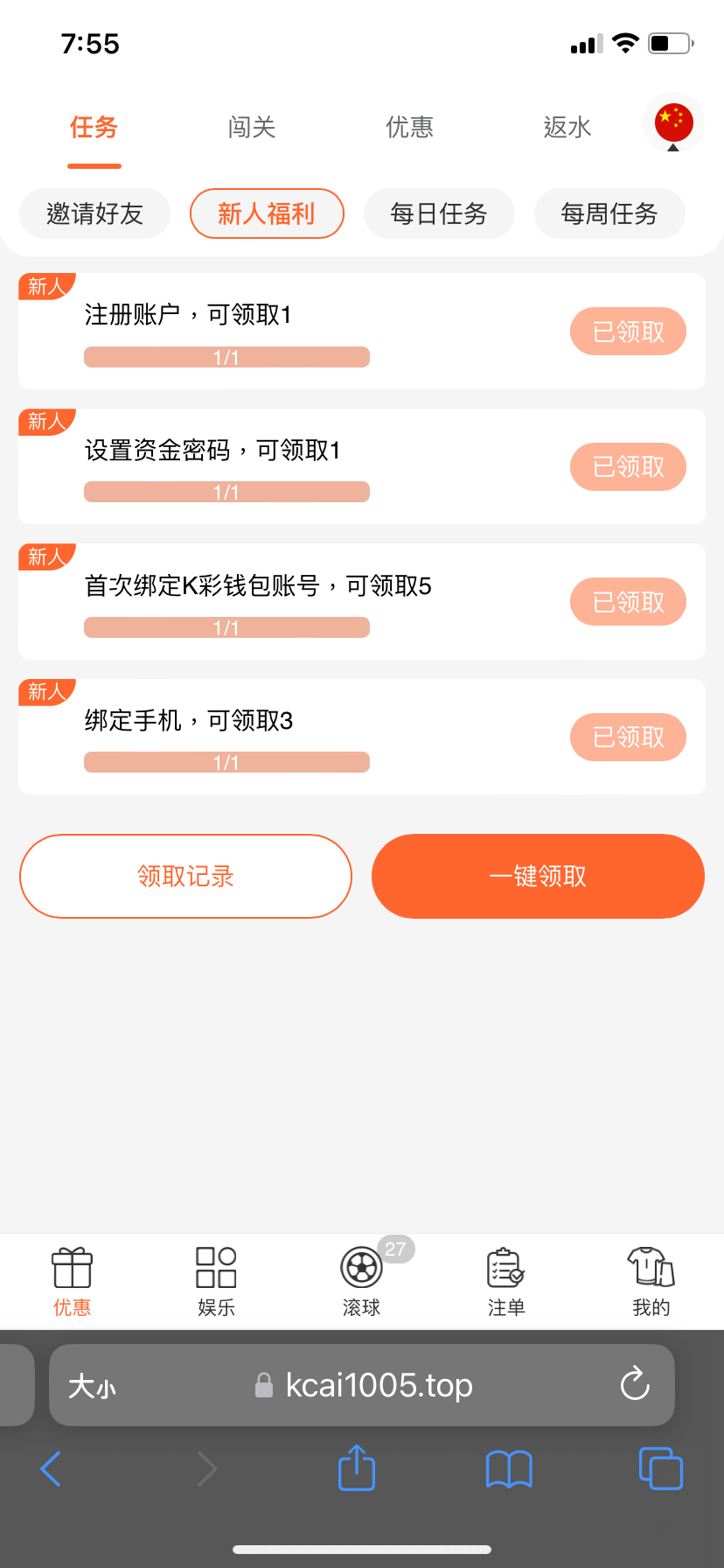The width and height of the screenshot is (724, 1568).
Task: Tap 已领取 for 绑定手机 task
Action: (x=628, y=738)
